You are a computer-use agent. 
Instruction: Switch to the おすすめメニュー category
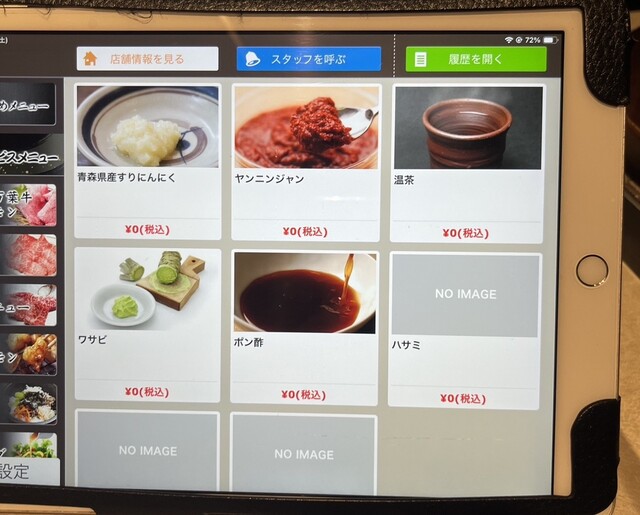[x=30, y=103]
